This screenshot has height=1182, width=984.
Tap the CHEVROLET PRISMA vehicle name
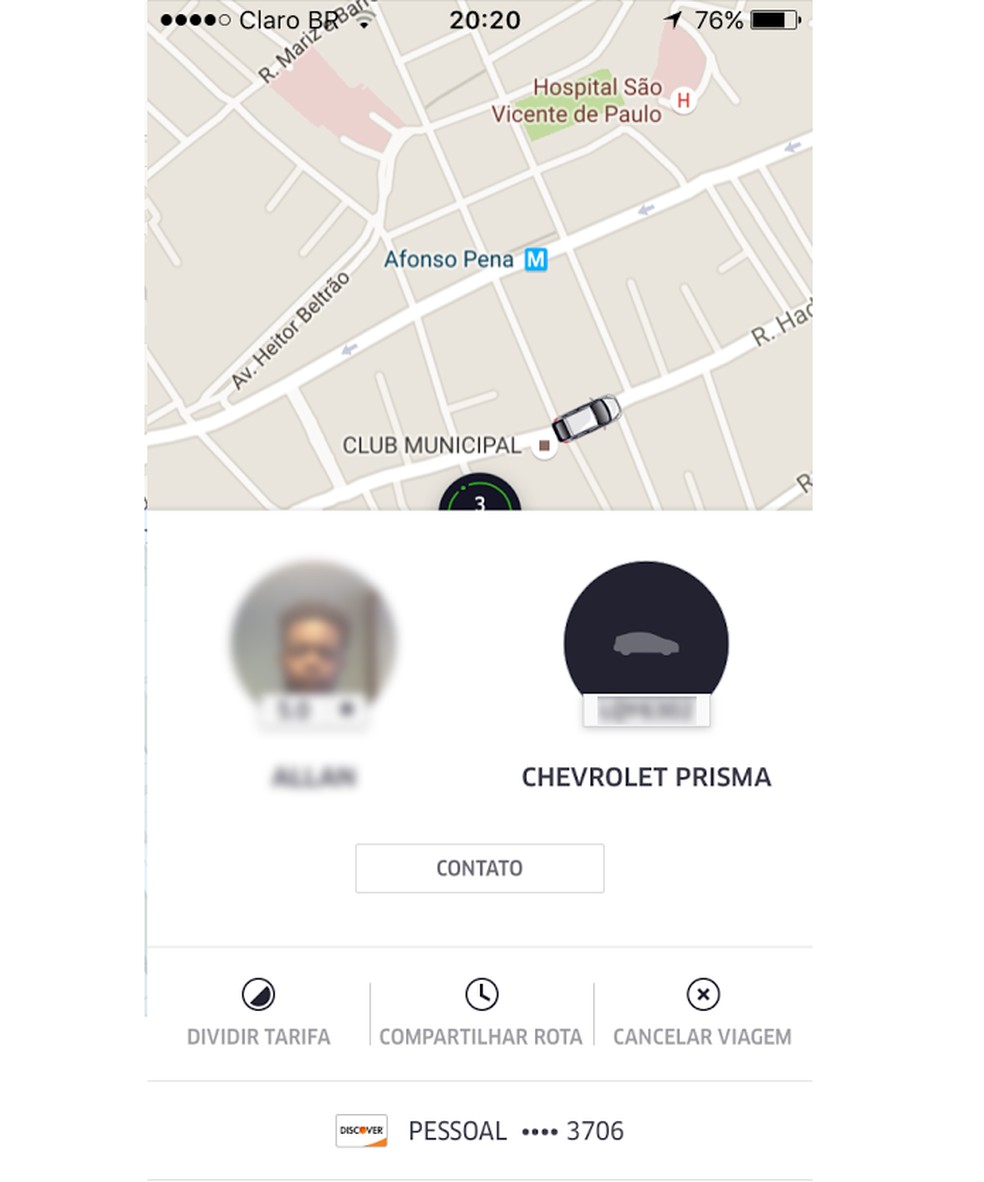pos(646,777)
